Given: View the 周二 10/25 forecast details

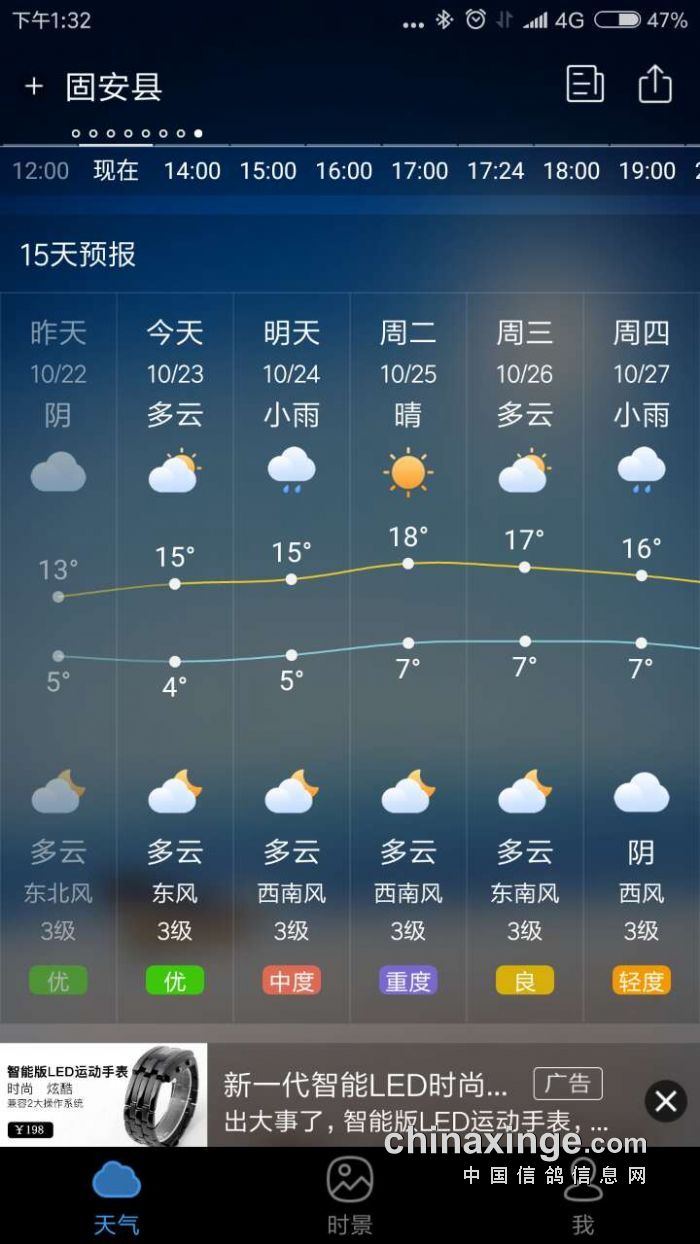Looking at the screenshot, I should (x=408, y=650).
